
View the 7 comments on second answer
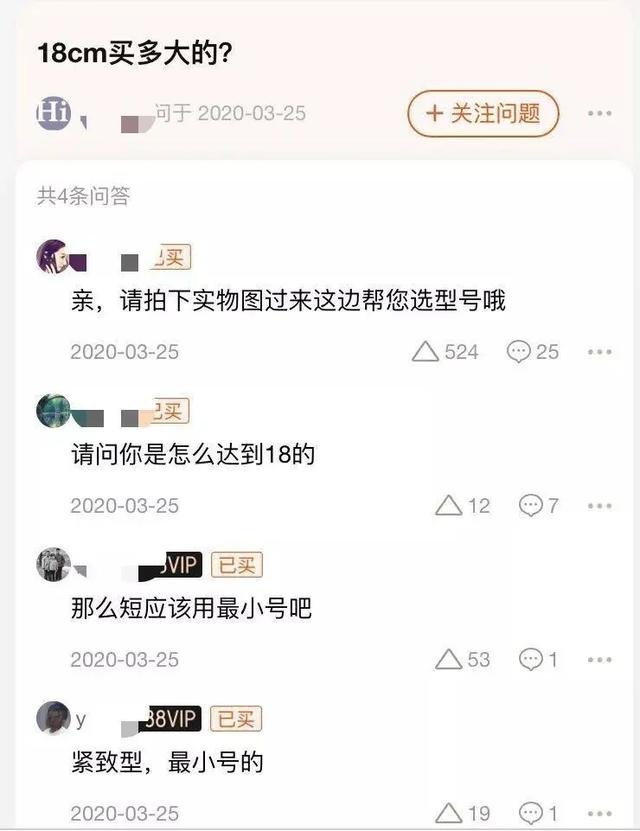click(530, 506)
